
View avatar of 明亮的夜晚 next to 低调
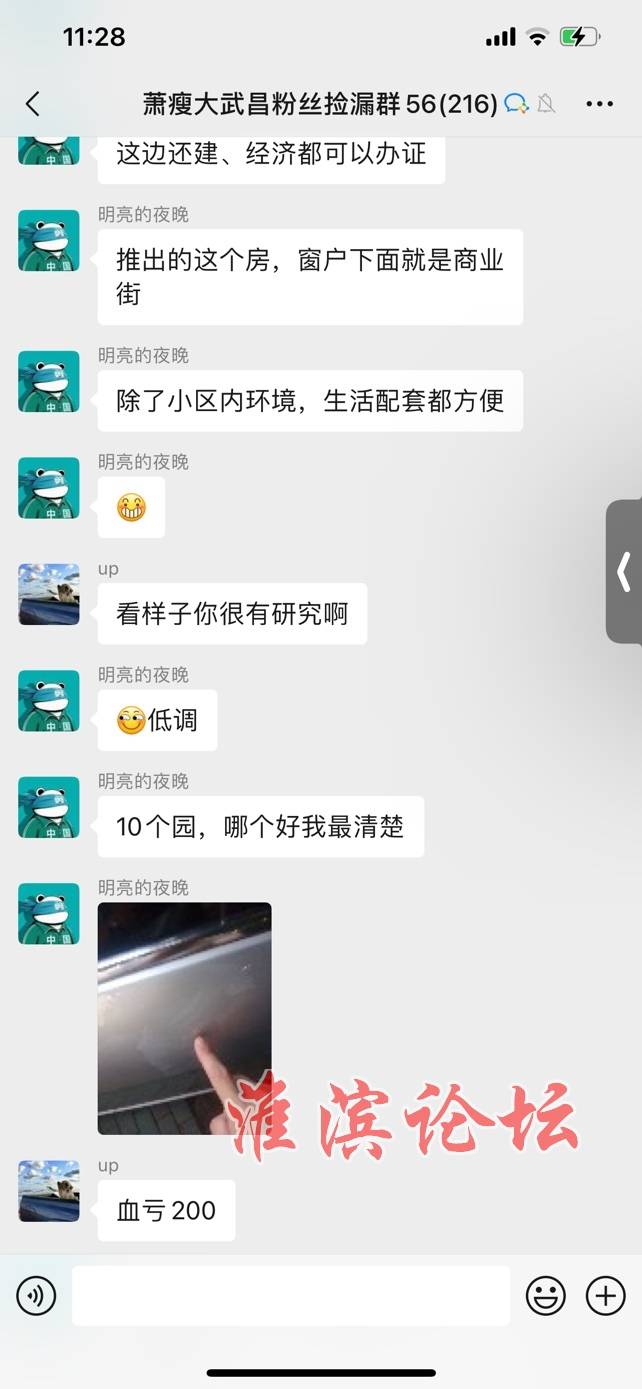point(49,700)
